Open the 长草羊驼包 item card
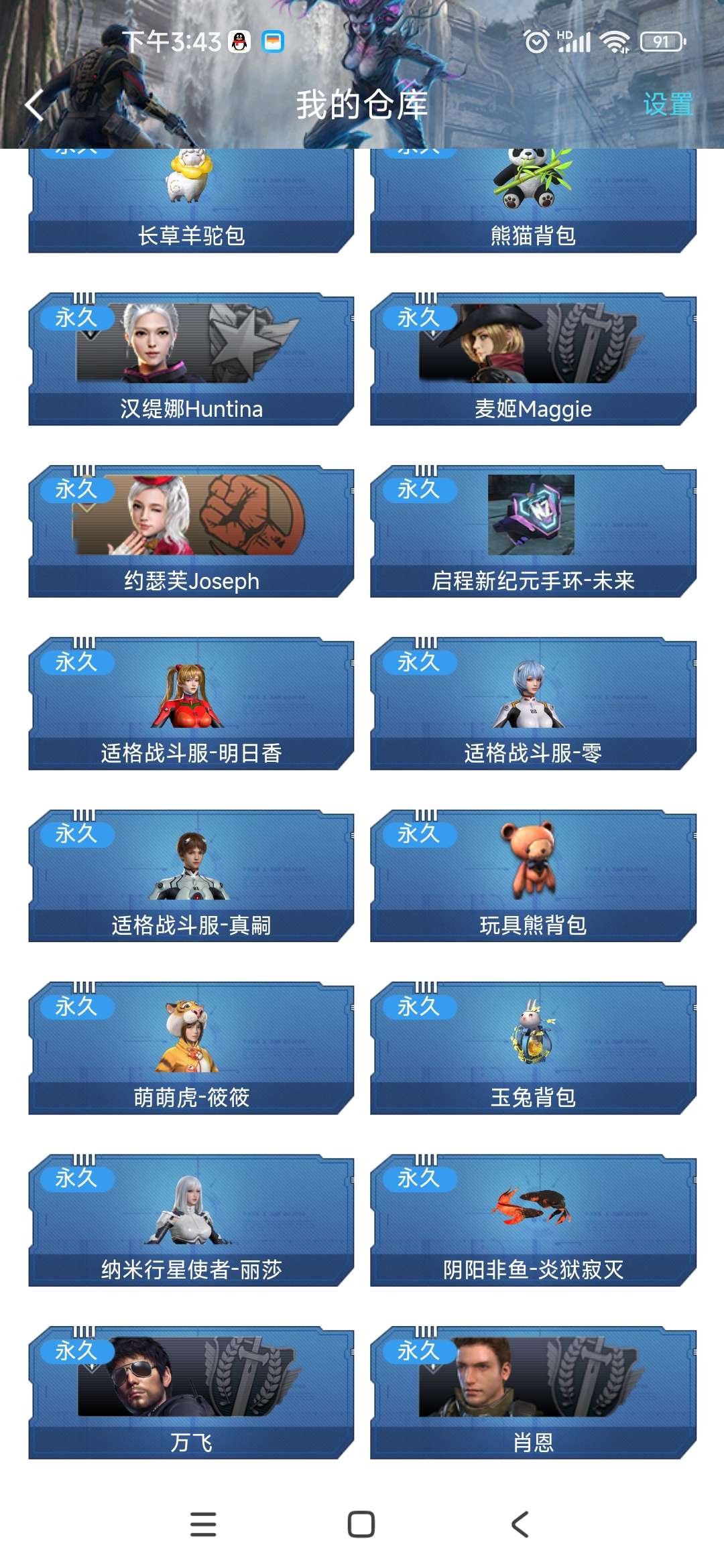724x1568 pixels. pos(191,201)
